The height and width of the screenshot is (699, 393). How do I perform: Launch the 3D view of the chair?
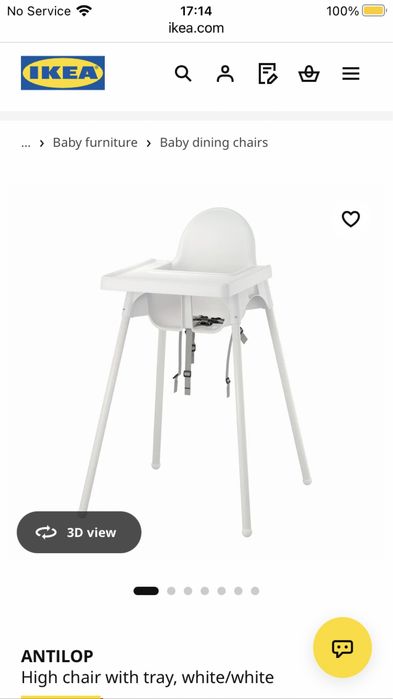[79, 532]
